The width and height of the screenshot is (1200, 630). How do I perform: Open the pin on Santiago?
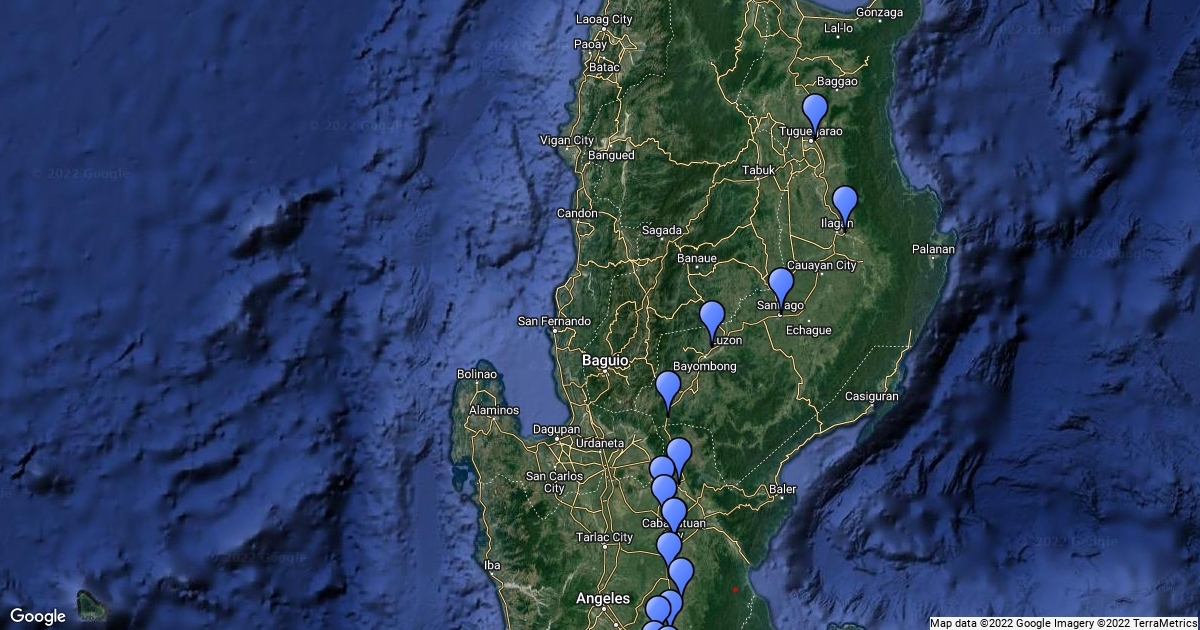[x=780, y=285]
